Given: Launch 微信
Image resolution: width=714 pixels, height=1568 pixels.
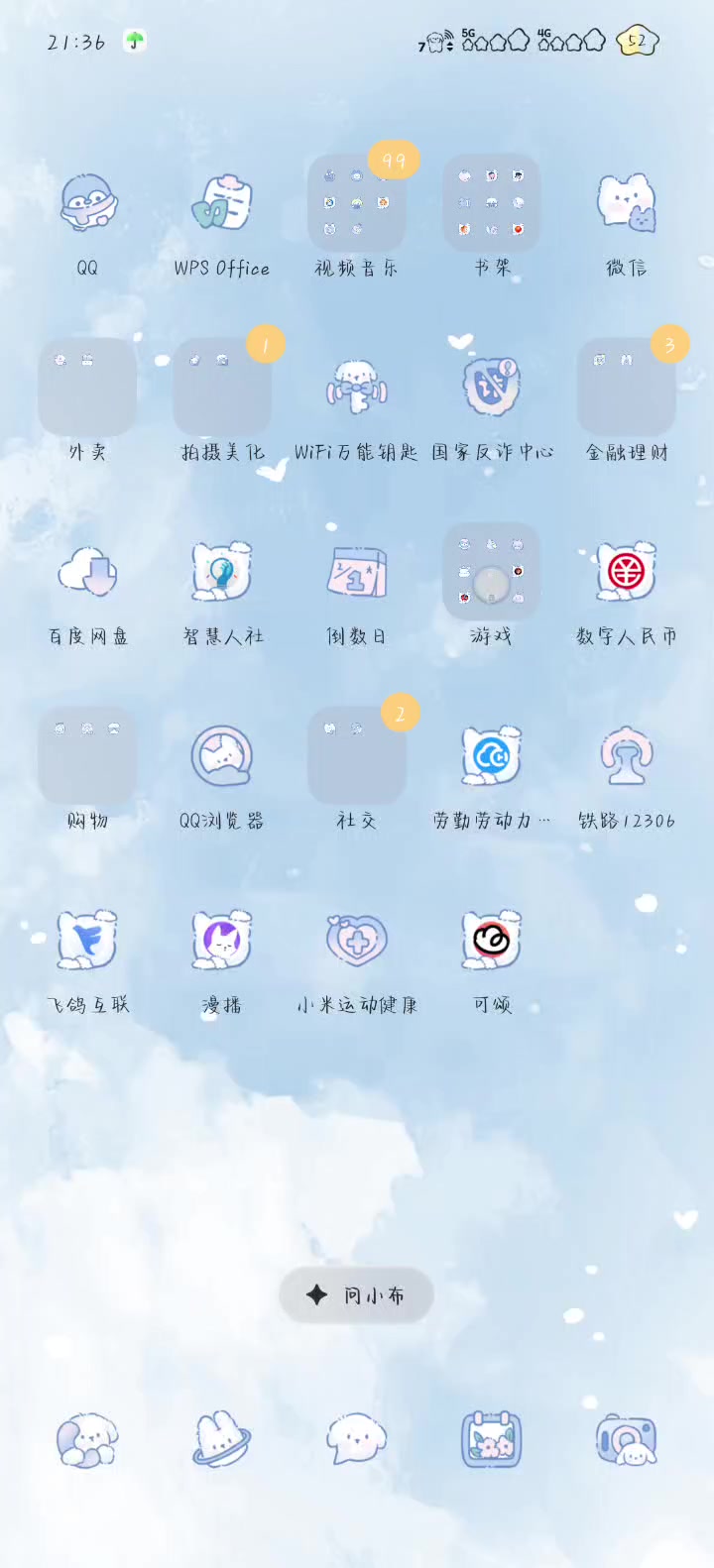Looking at the screenshot, I should [627, 203].
